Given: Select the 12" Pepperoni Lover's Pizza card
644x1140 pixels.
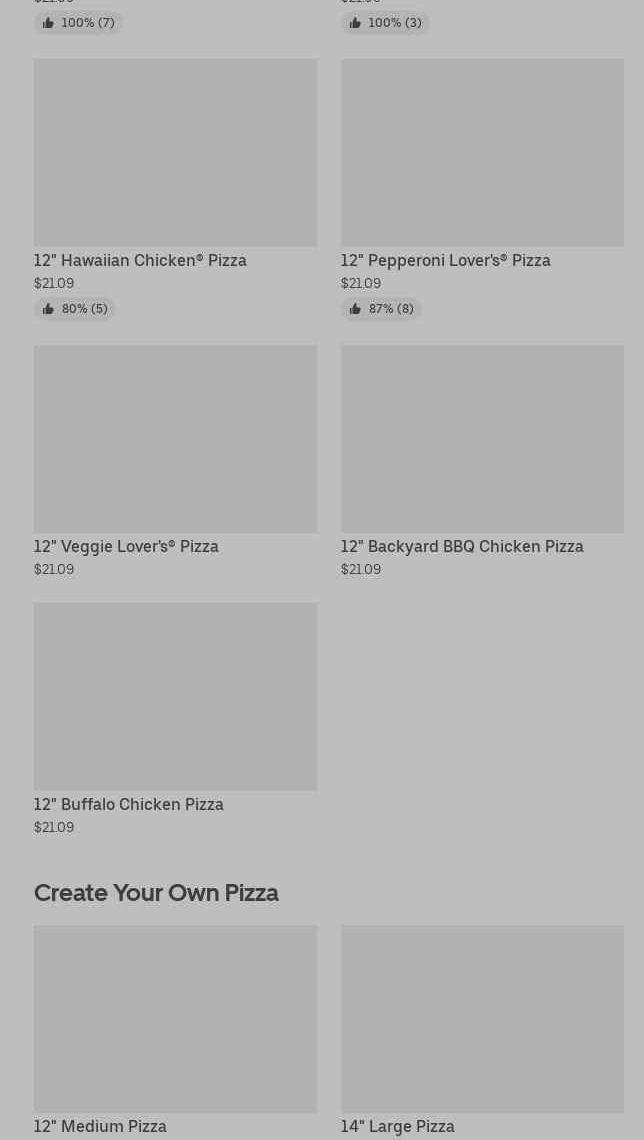Looking at the screenshot, I should (482, 153).
